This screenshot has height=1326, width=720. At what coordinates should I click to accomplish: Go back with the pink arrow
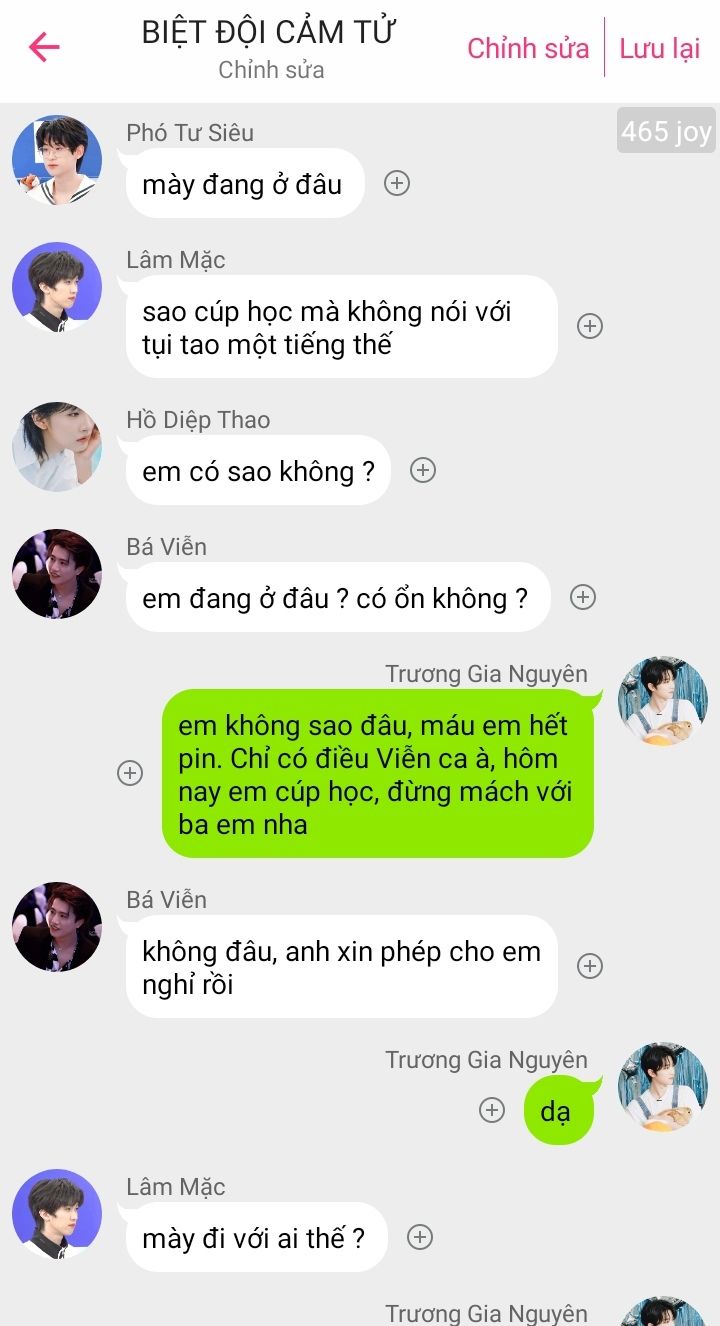[x=45, y=47]
